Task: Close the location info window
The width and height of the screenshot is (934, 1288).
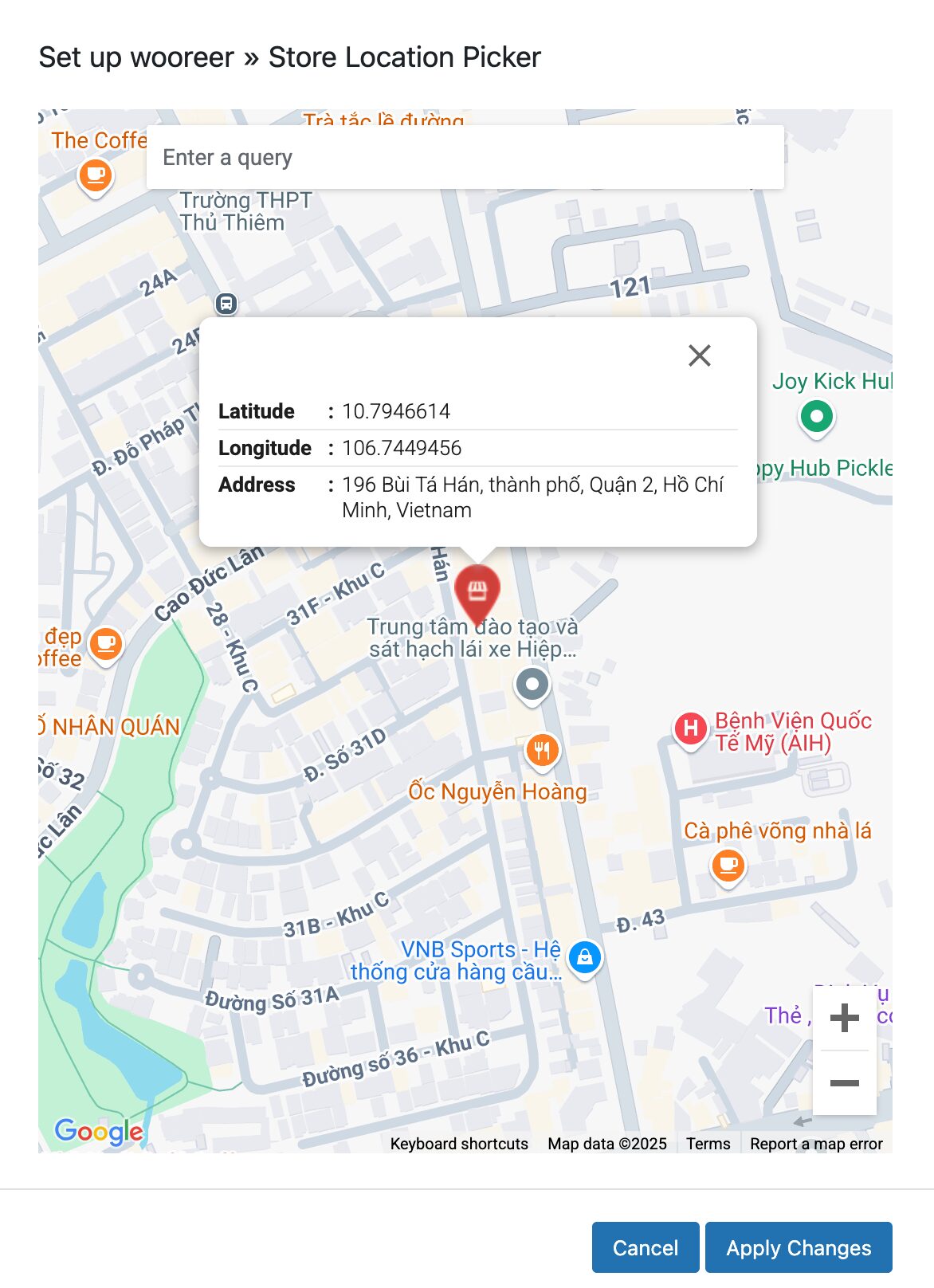Action: click(x=699, y=355)
